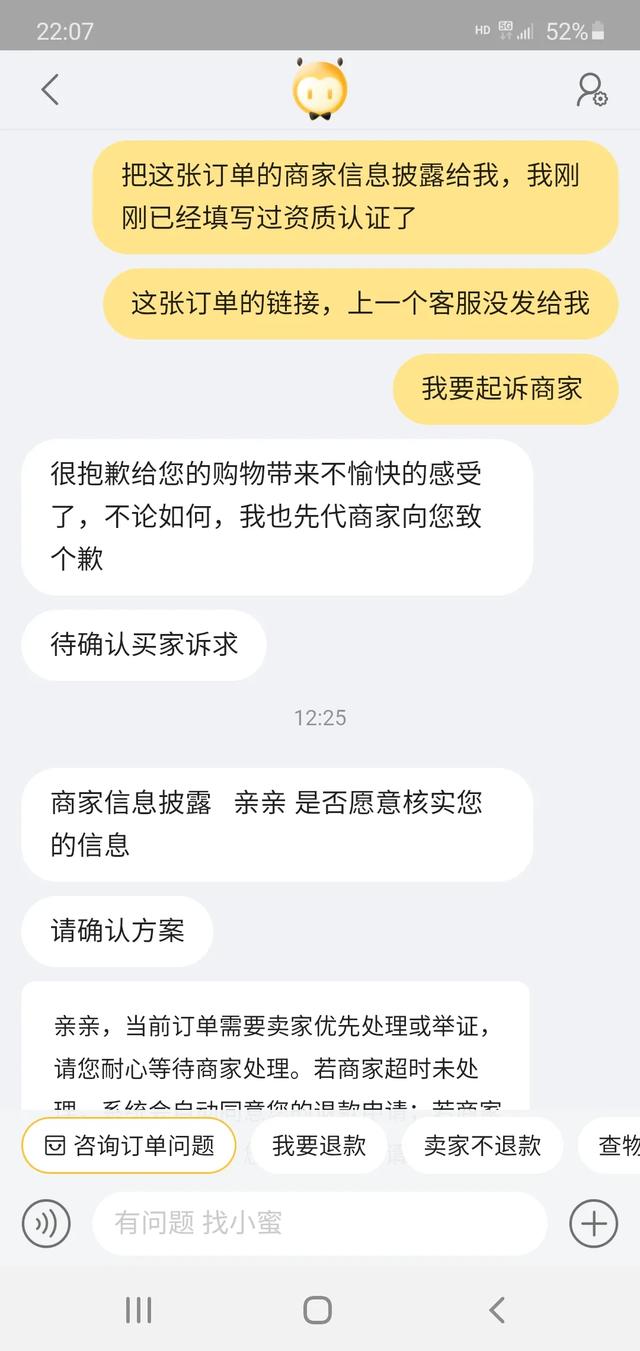
Task: Focus the 有问题 找小蜜 message field
Action: coord(320,1223)
